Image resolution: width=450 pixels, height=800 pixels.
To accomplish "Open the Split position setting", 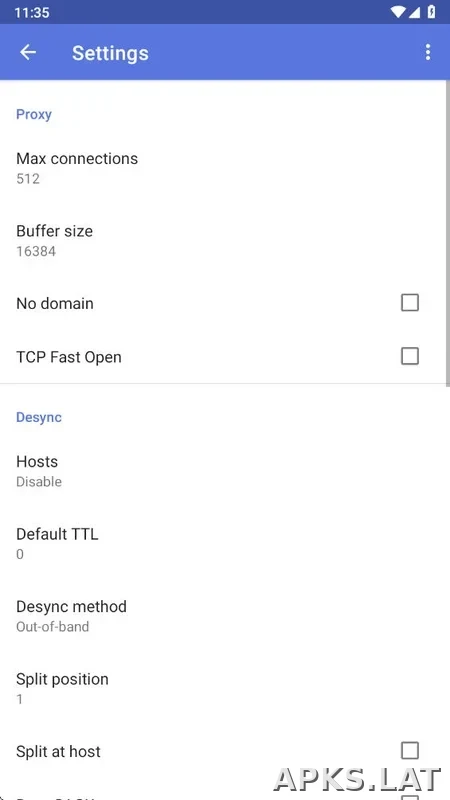I will click(223, 688).
